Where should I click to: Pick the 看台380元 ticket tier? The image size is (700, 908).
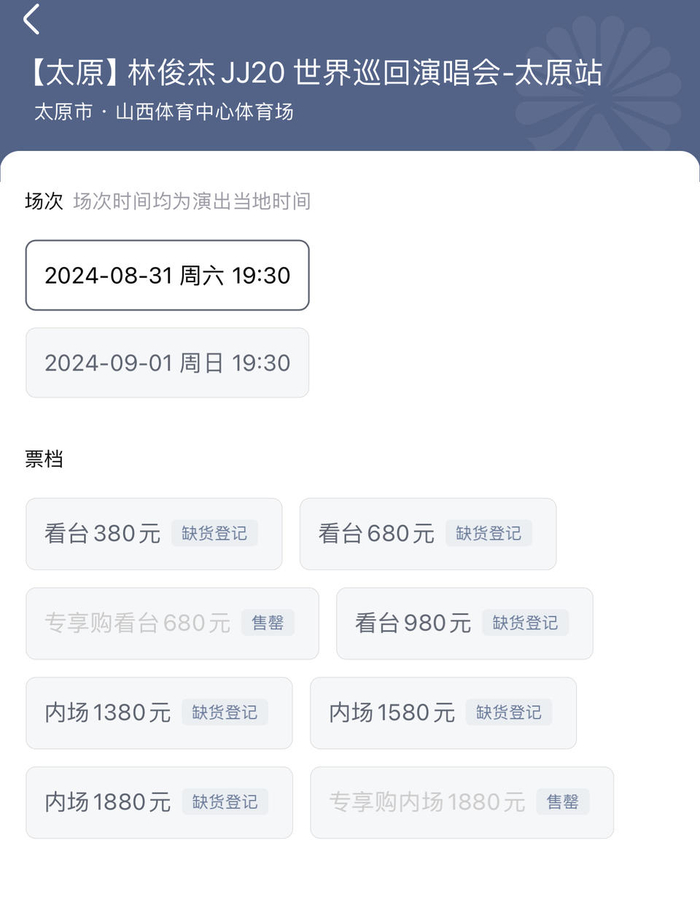[153, 534]
